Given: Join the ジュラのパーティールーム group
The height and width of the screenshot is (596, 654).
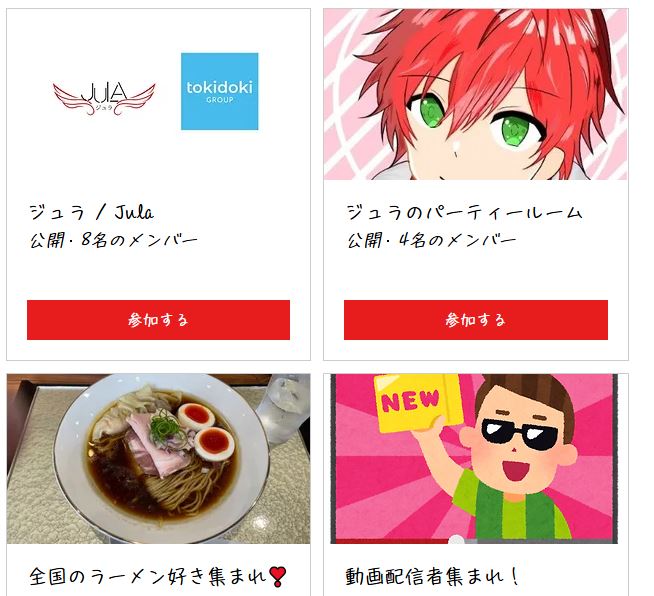Looking at the screenshot, I should 475,320.
